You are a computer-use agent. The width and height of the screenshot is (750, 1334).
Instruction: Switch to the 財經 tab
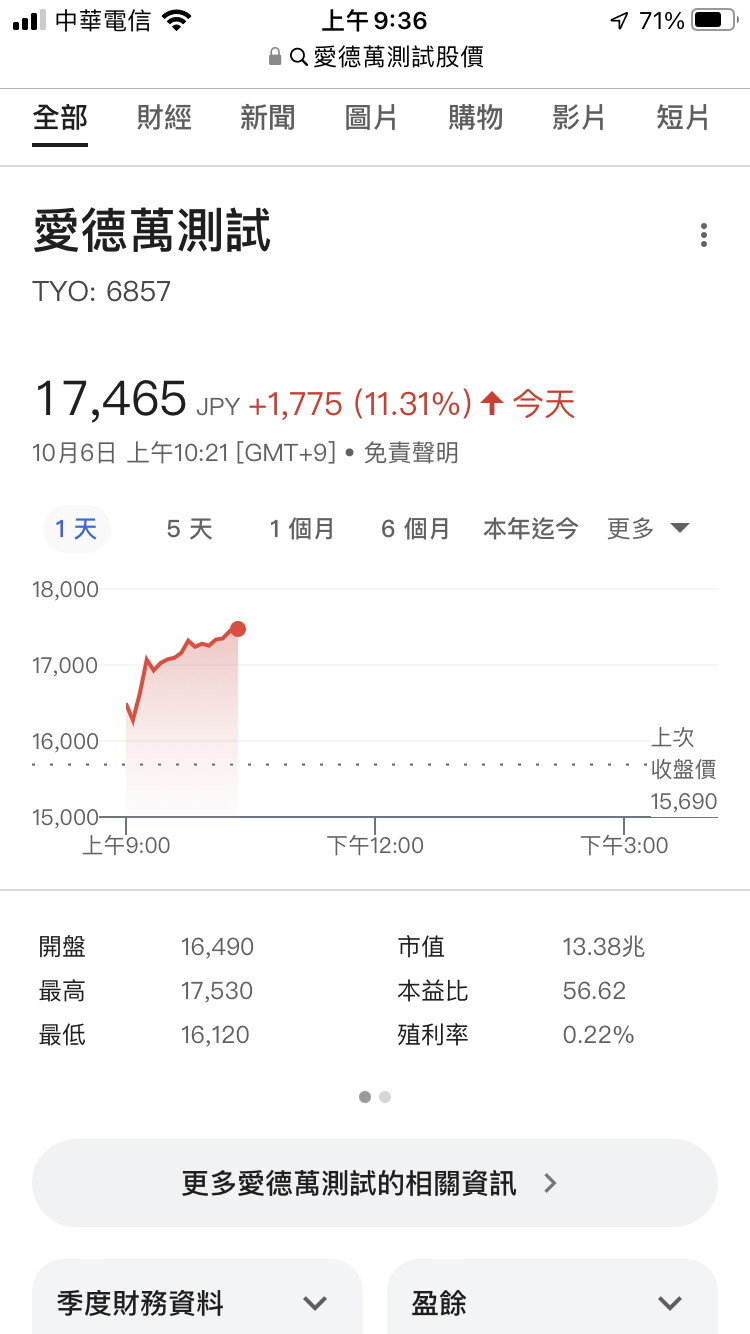click(164, 118)
